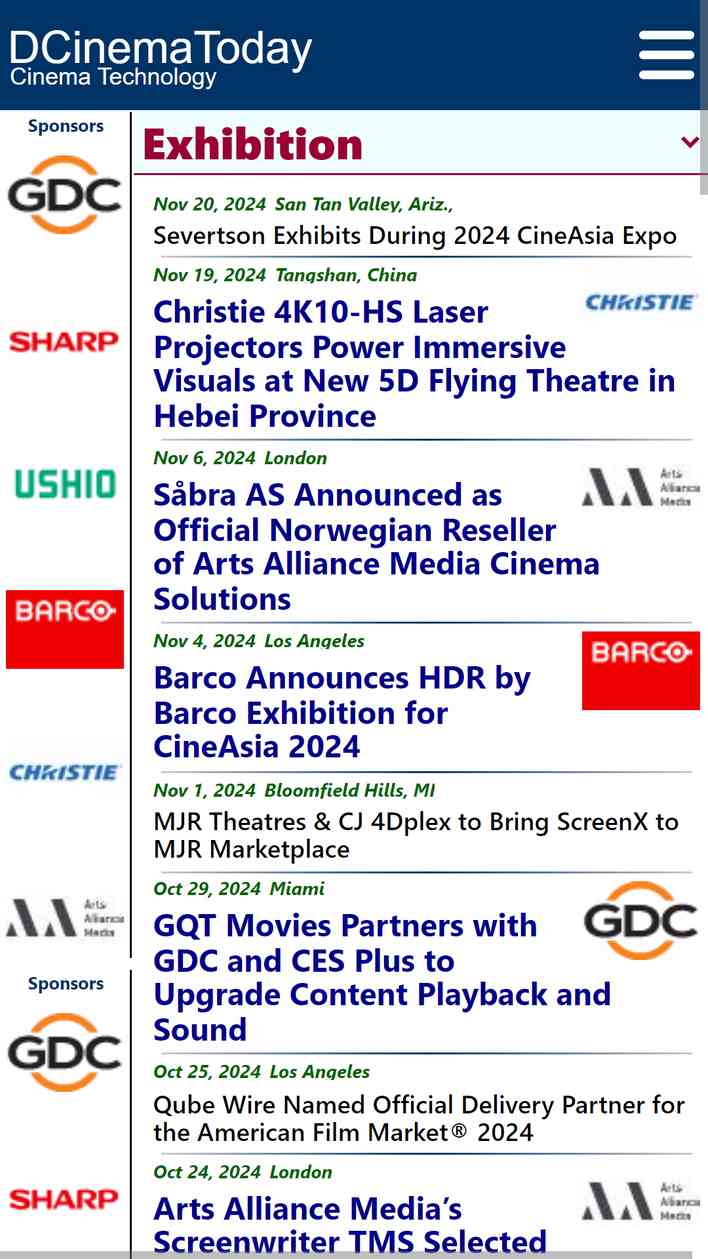708x1259 pixels.
Task: Open MJR Theatres & CJ 4Dplex article
Action: (x=415, y=835)
